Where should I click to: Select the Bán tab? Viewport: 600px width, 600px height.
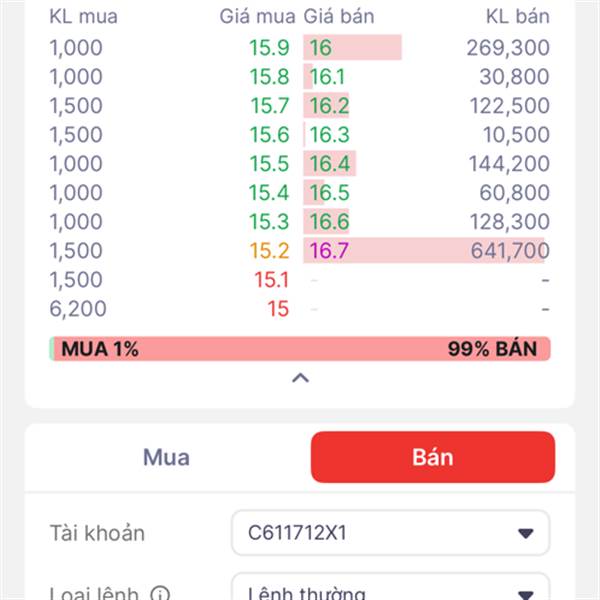point(432,458)
